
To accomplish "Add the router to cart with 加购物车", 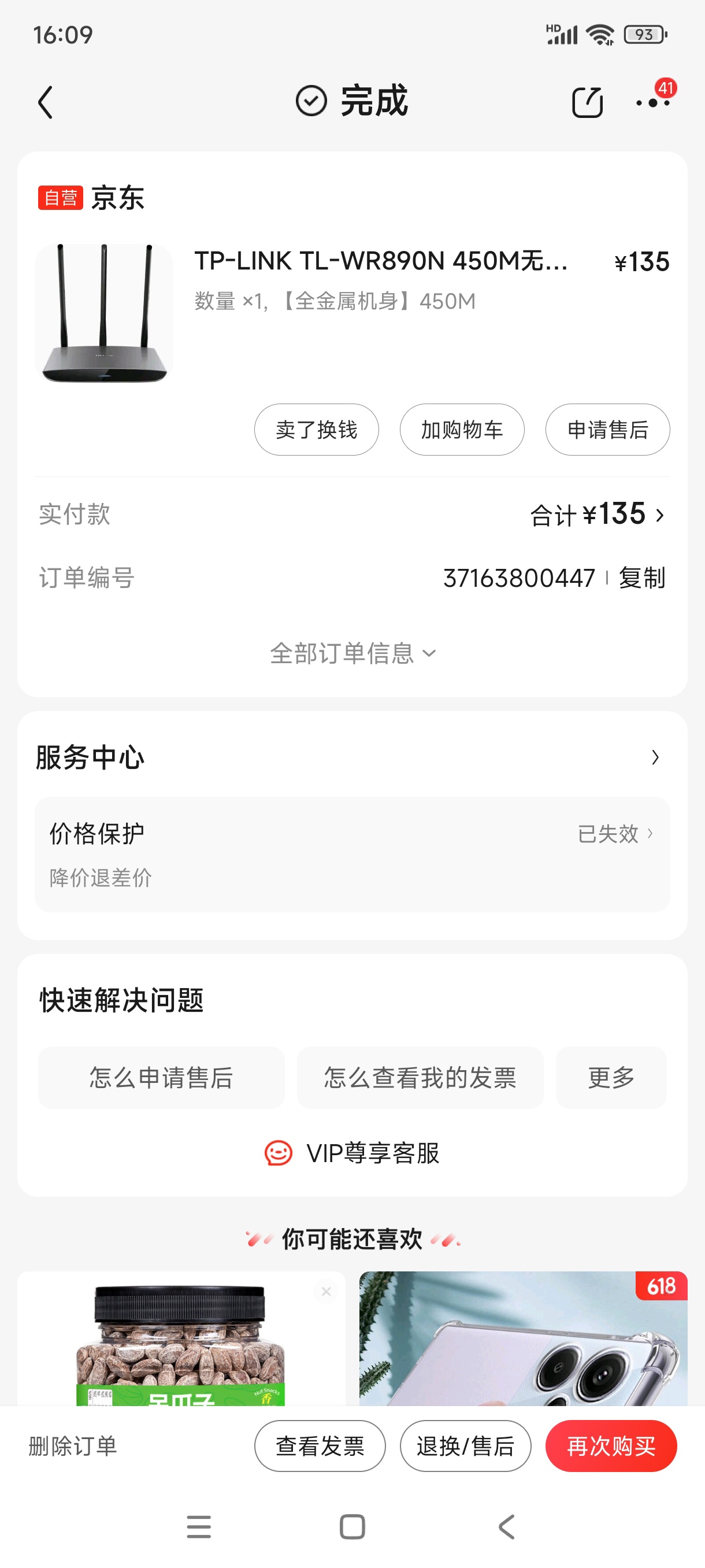I will click(462, 430).
